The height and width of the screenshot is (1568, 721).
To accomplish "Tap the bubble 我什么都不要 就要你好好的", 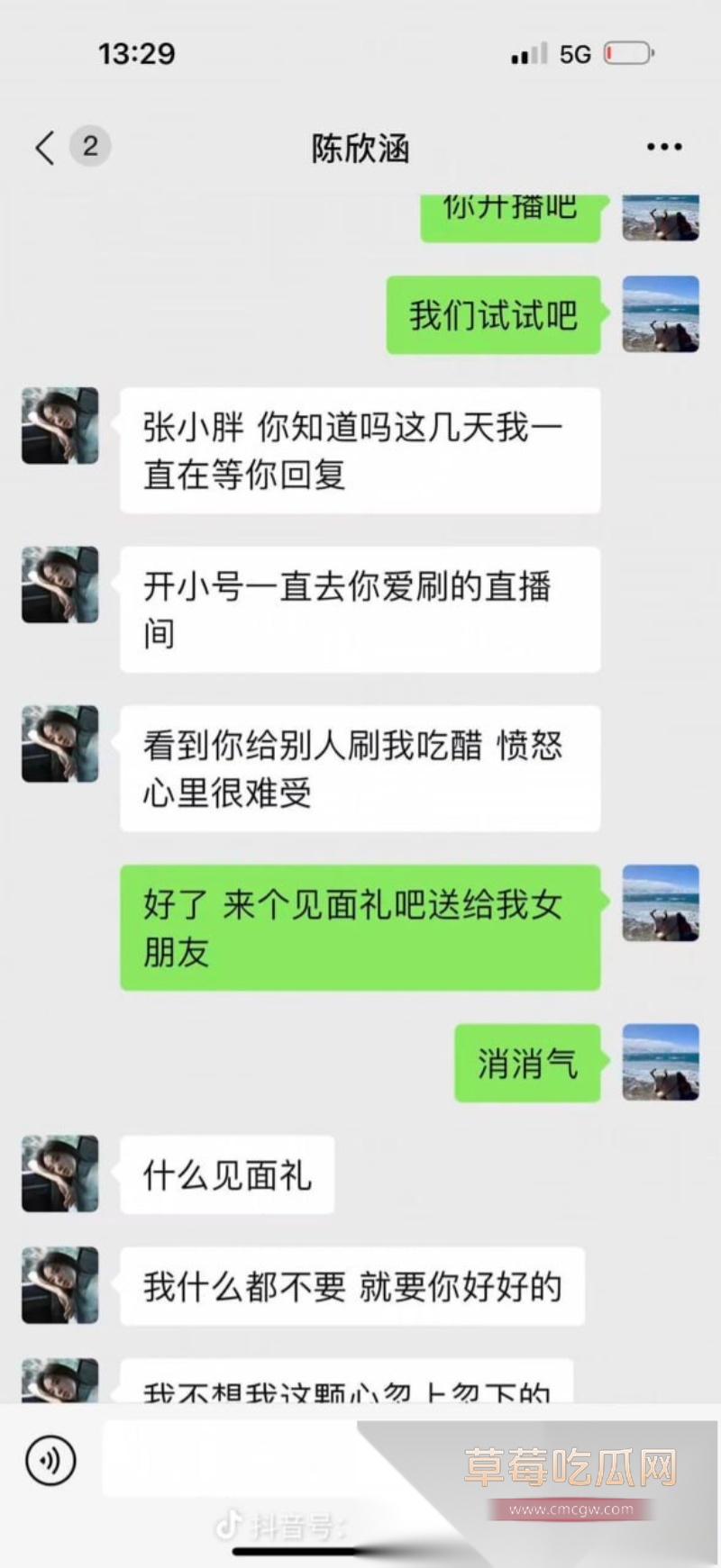I will (x=351, y=1288).
